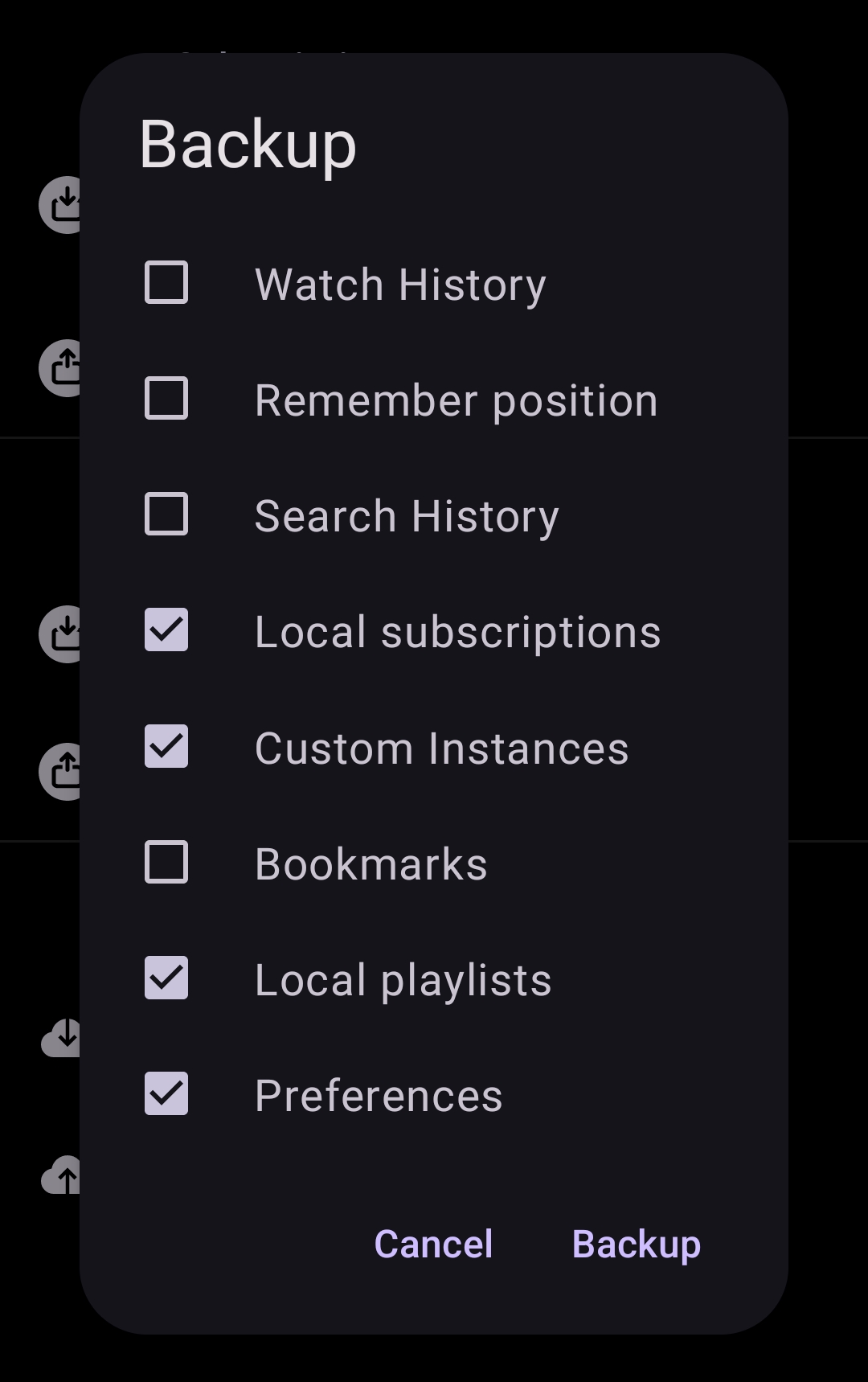Deselect Custom Instances option

click(x=166, y=747)
